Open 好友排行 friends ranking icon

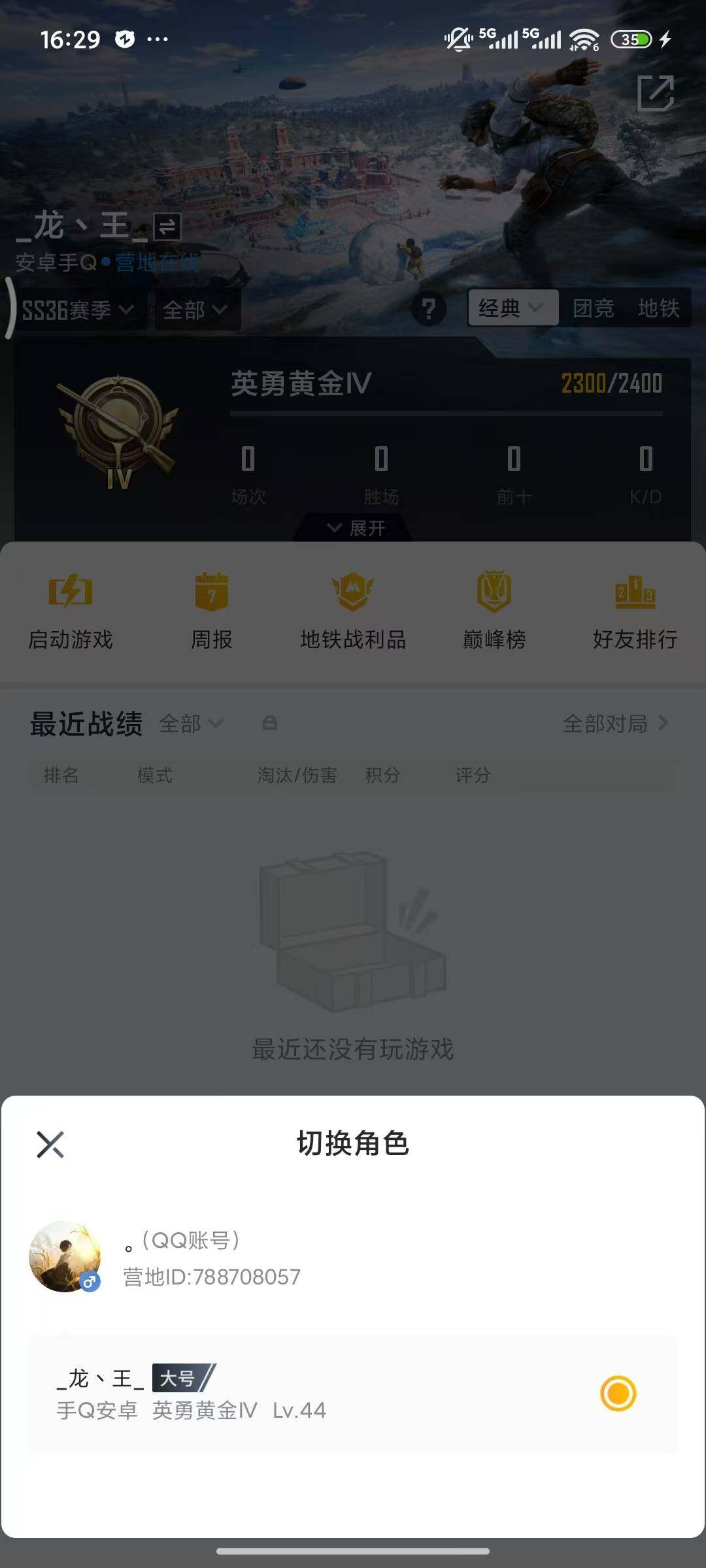click(635, 608)
